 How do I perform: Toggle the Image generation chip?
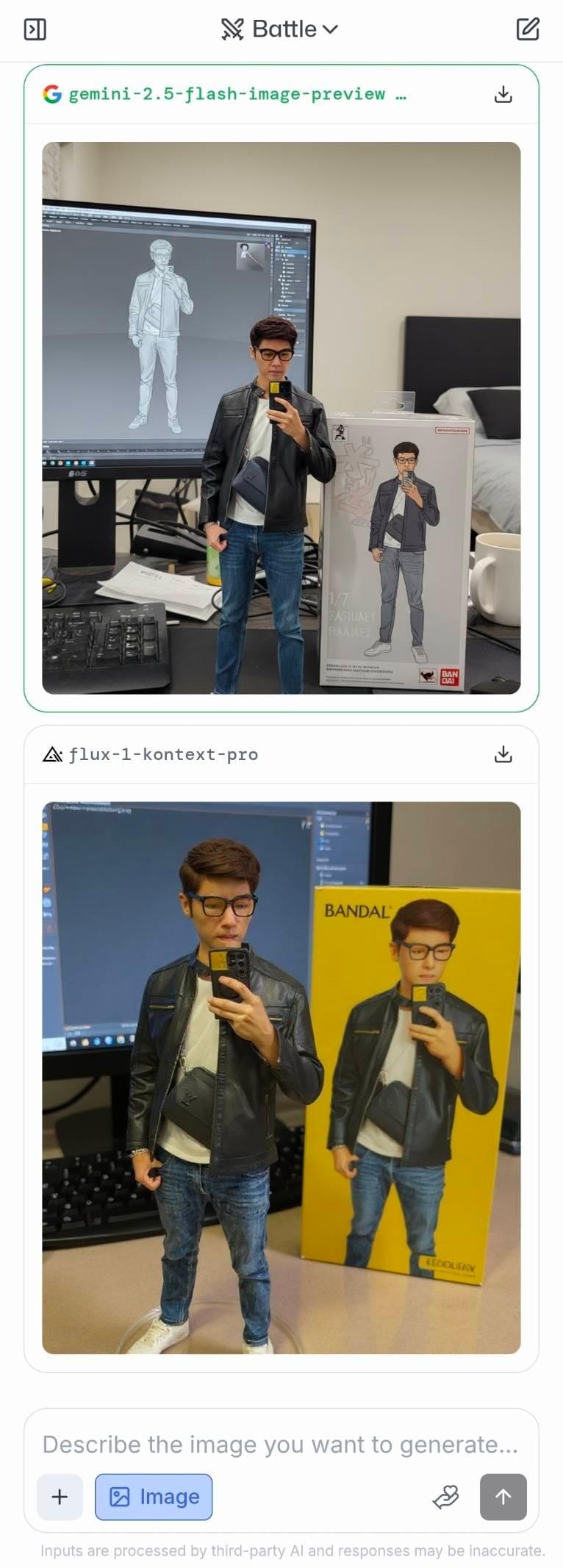coord(154,1497)
